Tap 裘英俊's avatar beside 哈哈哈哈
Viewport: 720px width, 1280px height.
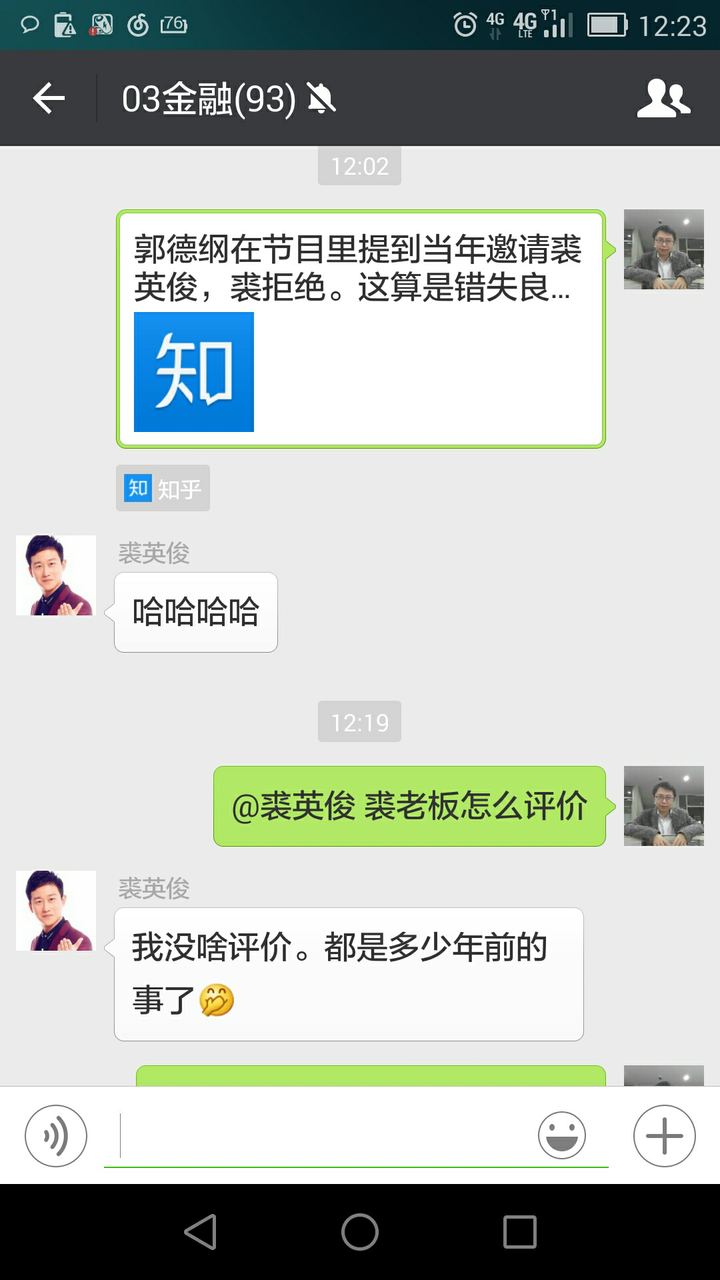tap(56, 575)
